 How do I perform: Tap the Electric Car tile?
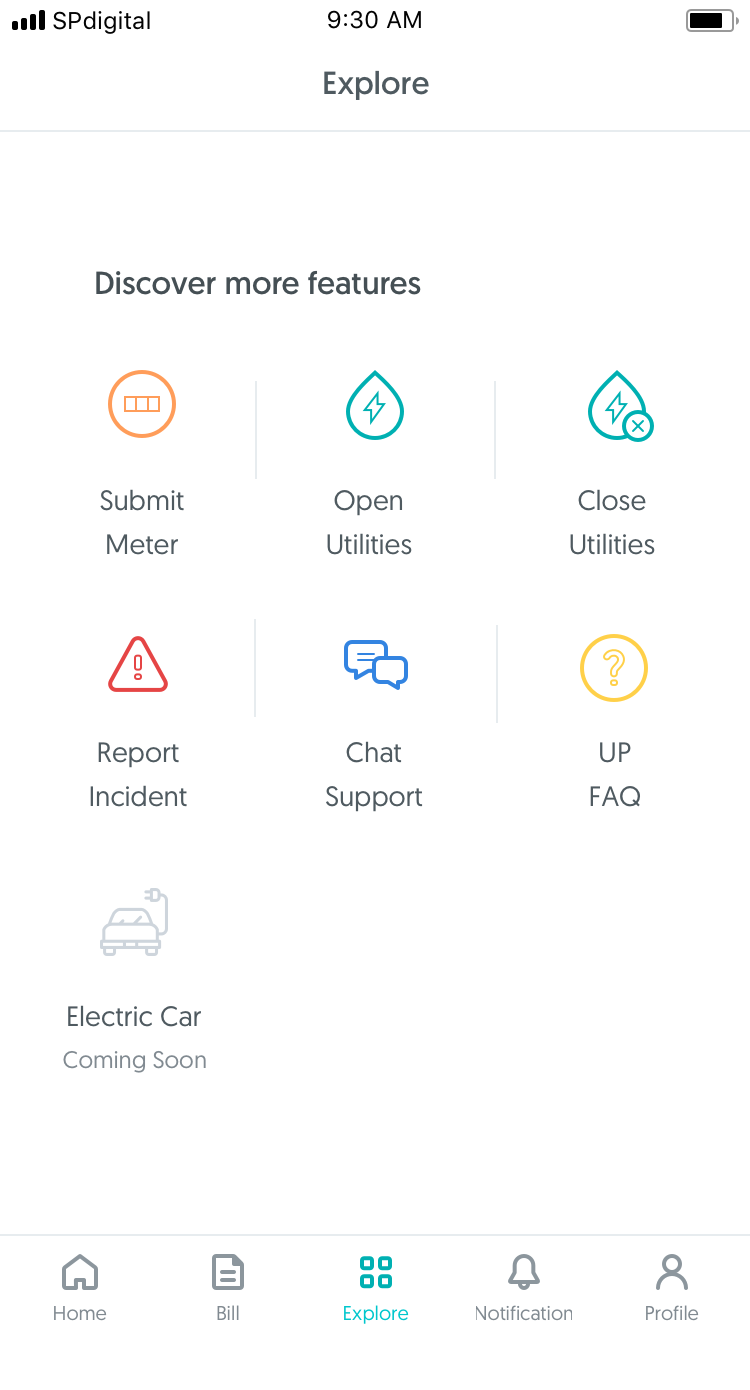point(134,980)
